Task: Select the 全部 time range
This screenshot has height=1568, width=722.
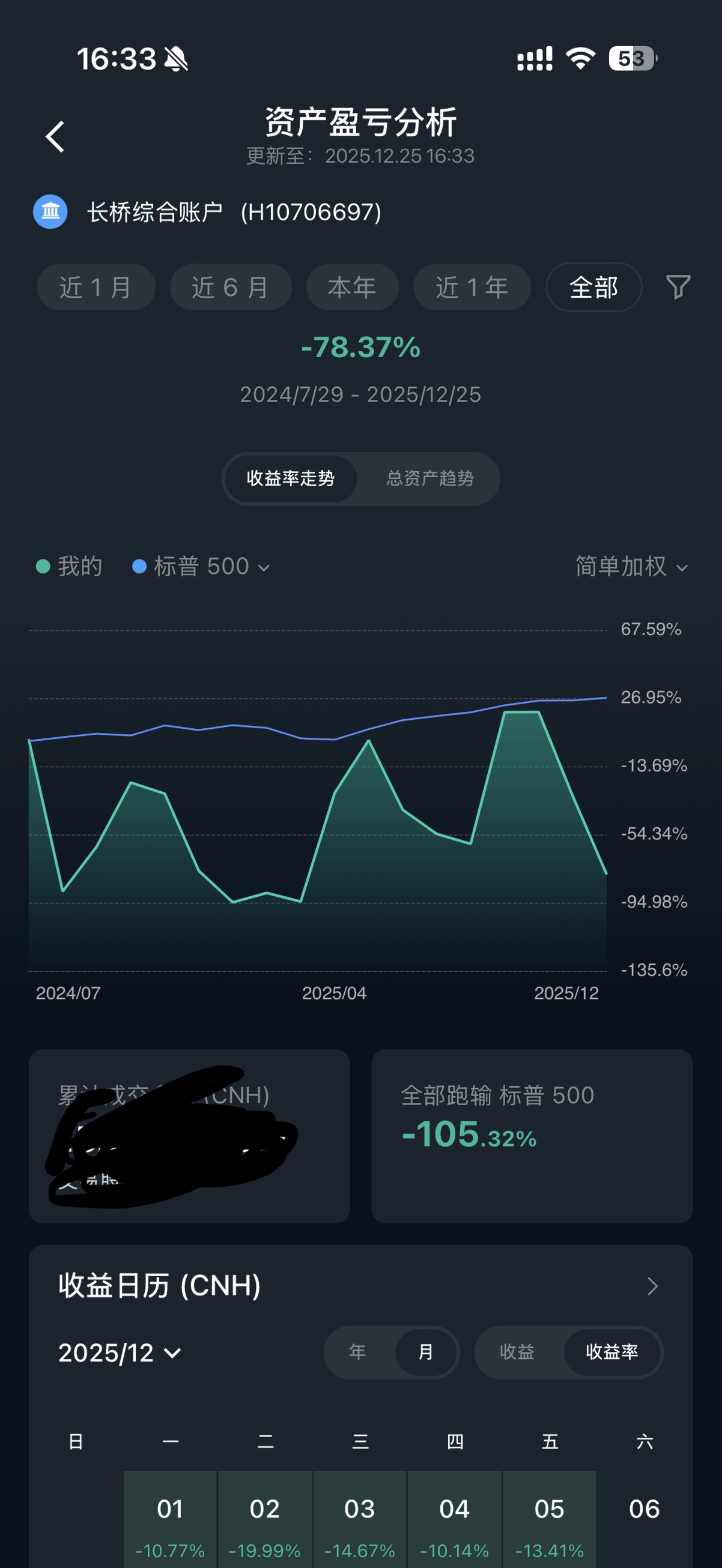Action: (593, 288)
